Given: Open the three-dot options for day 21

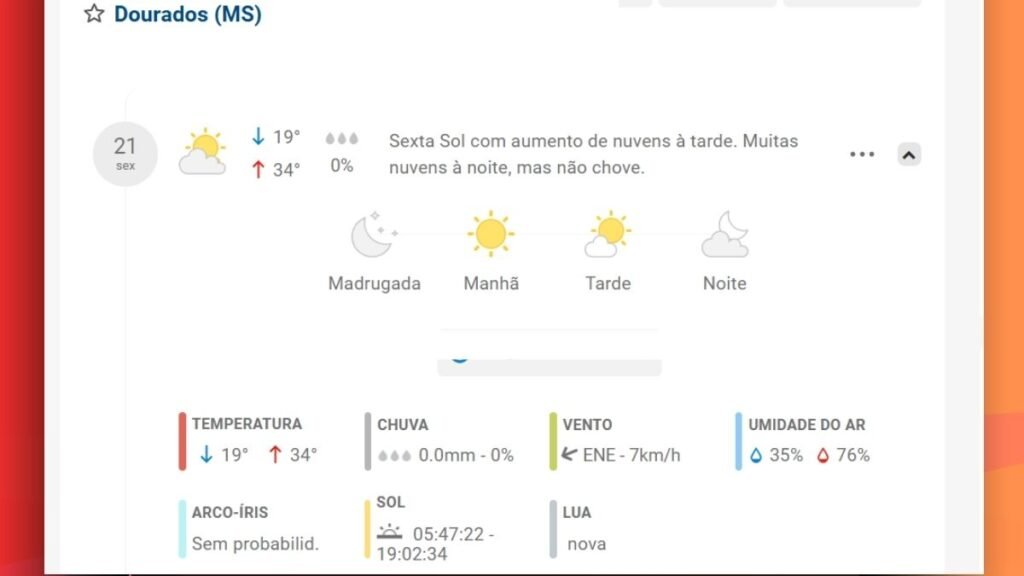Looking at the screenshot, I should (x=861, y=154).
